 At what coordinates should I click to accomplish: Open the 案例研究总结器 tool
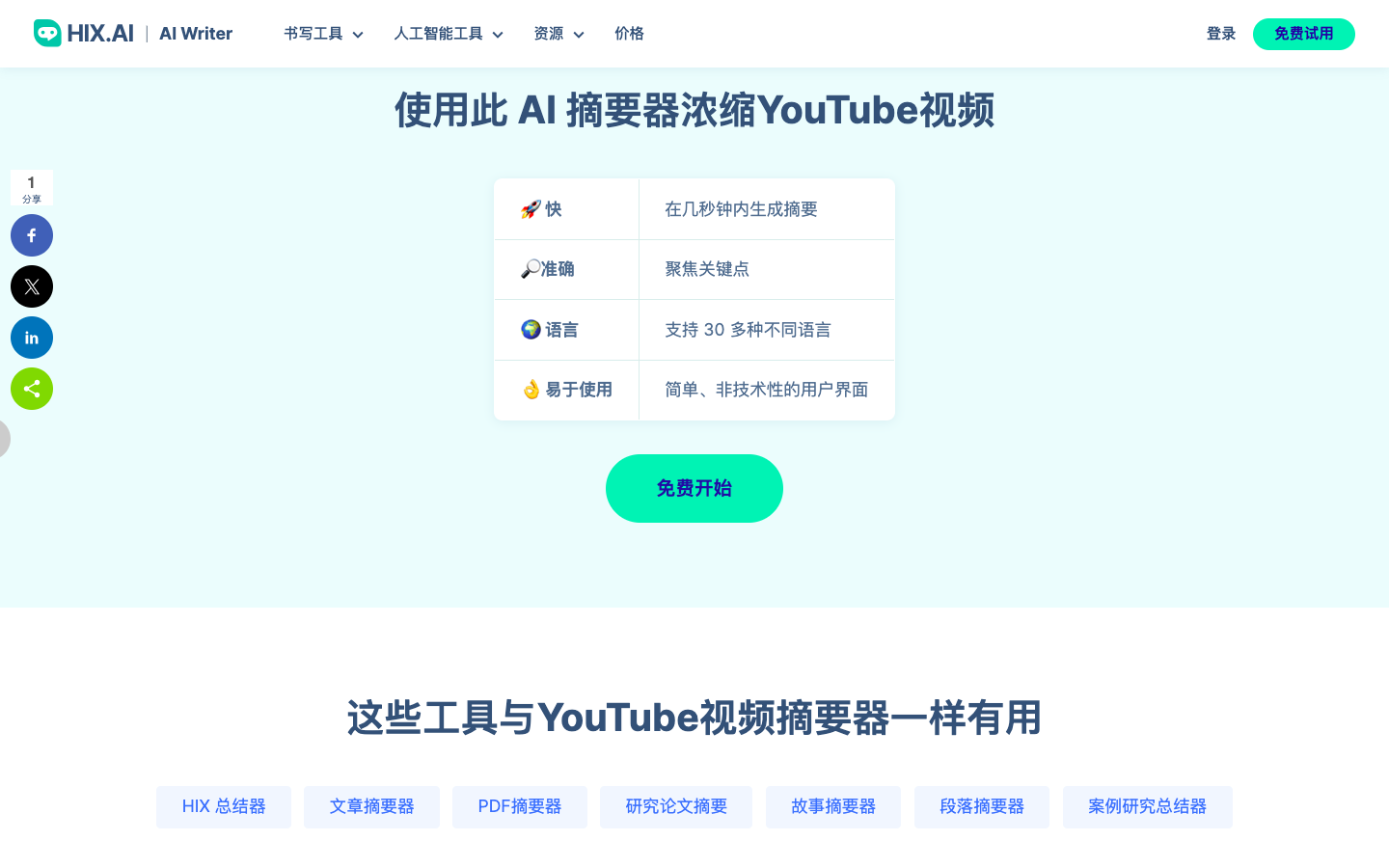(x=1147, y=806)
